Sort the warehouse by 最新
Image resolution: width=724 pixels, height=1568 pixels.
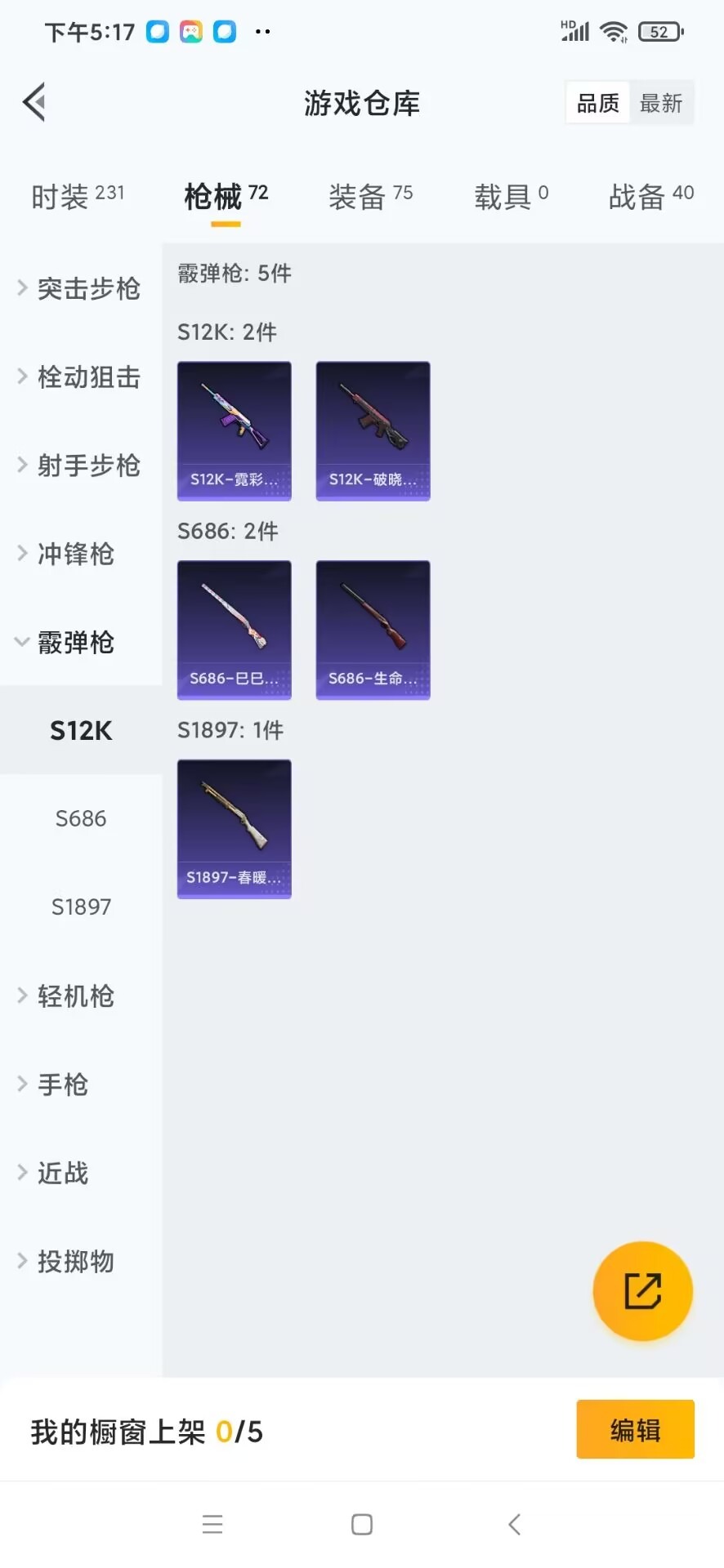(660, 103)
